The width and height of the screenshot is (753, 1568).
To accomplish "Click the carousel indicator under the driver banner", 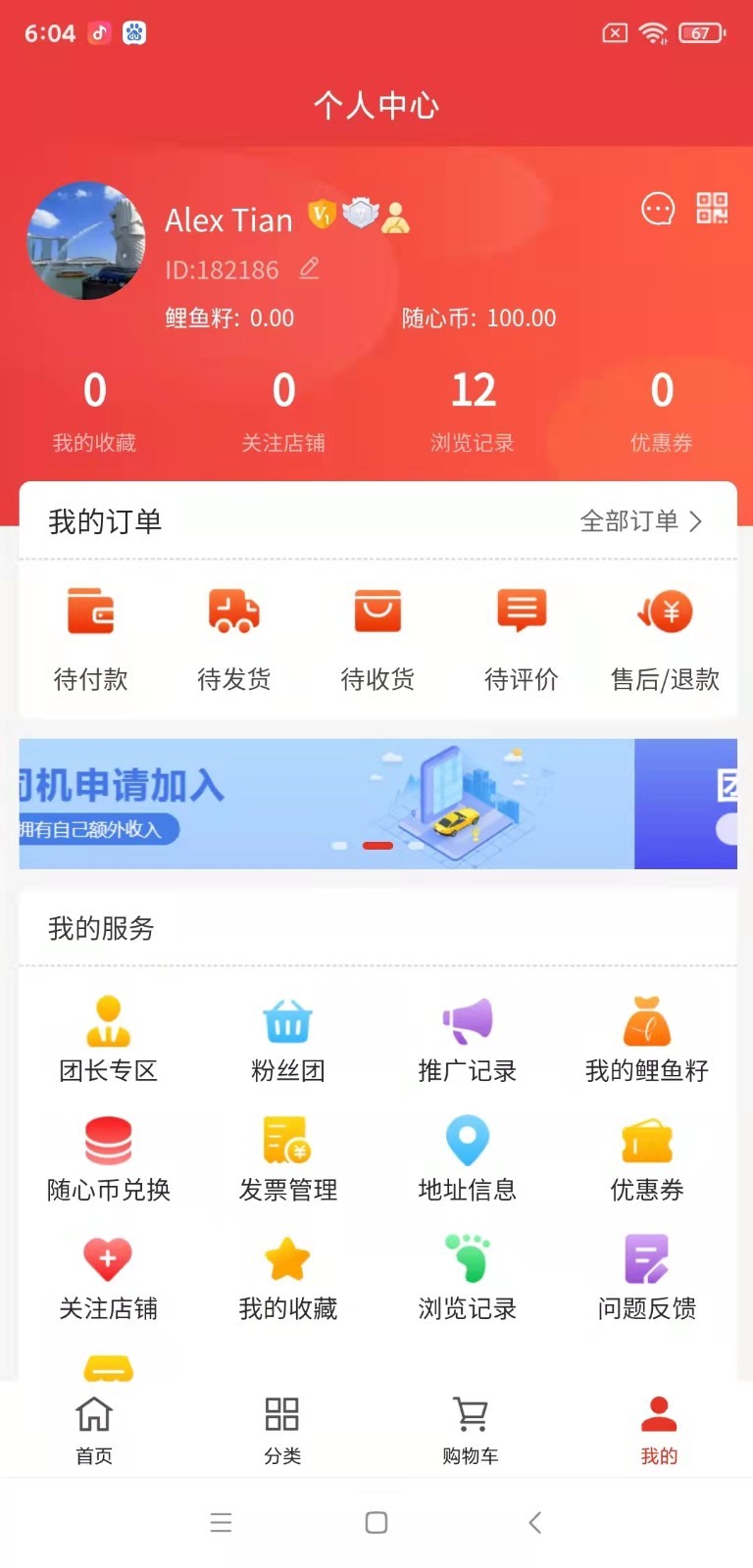I will coord(376,845).
